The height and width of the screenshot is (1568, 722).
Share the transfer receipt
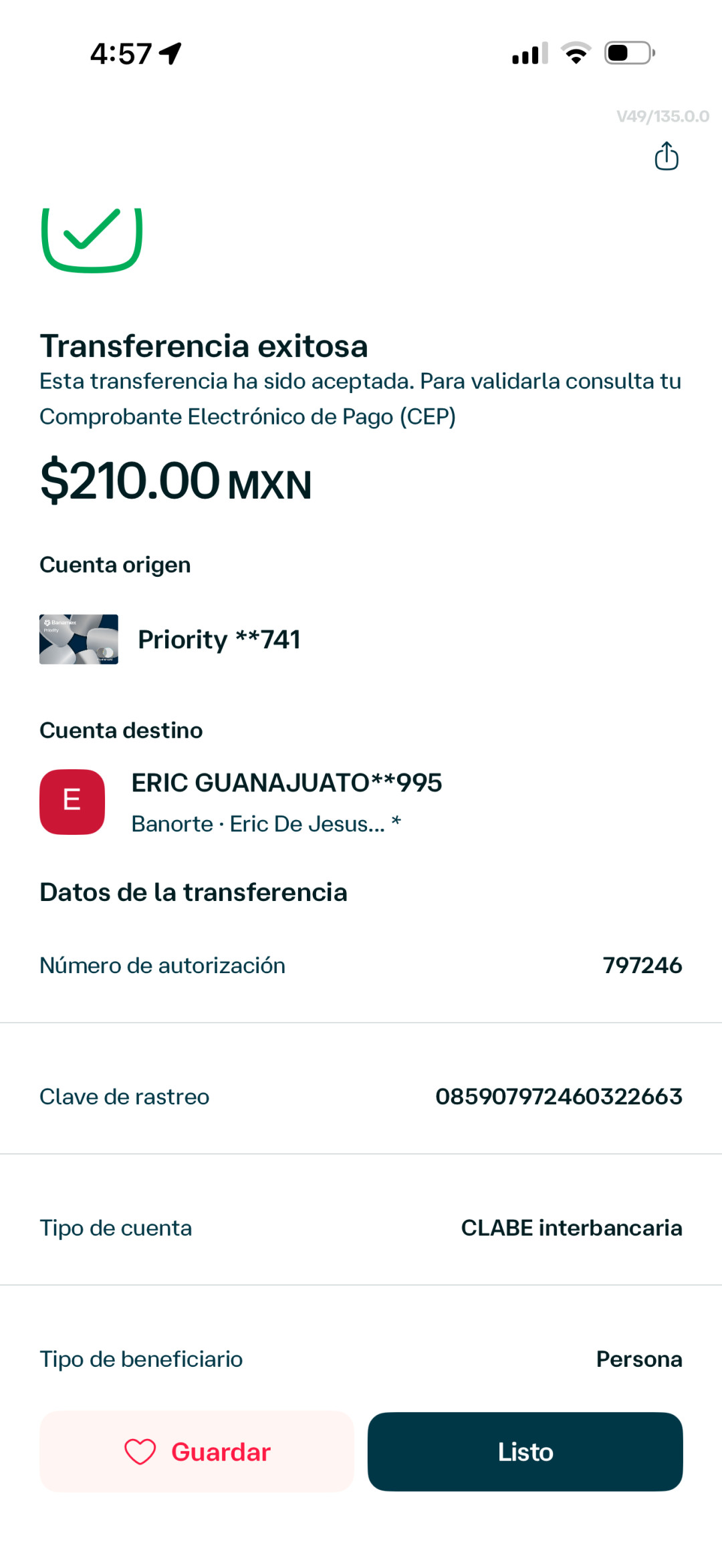[x=667, y=156]
